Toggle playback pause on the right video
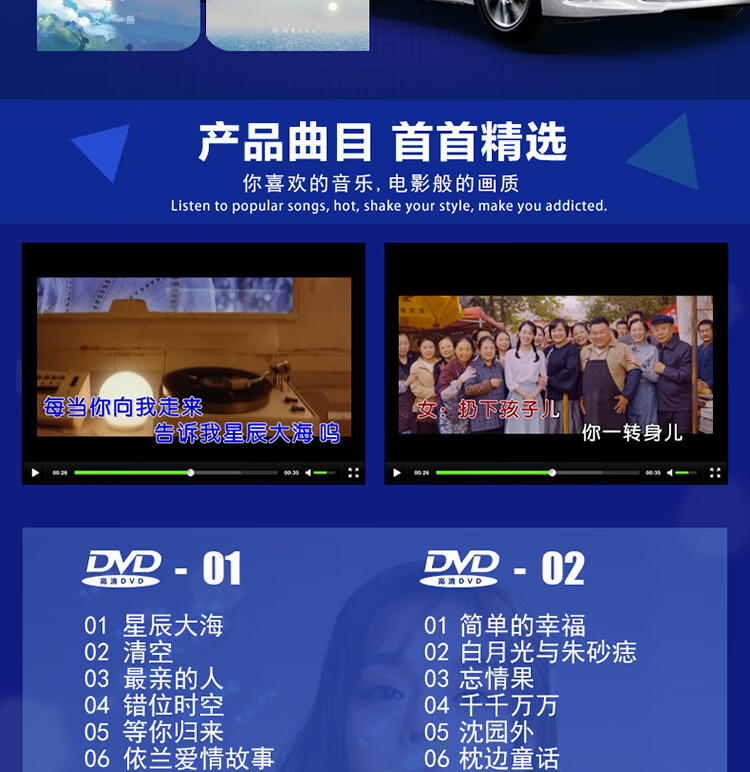Viewport: 750px width, 772px height. point(397,472)
